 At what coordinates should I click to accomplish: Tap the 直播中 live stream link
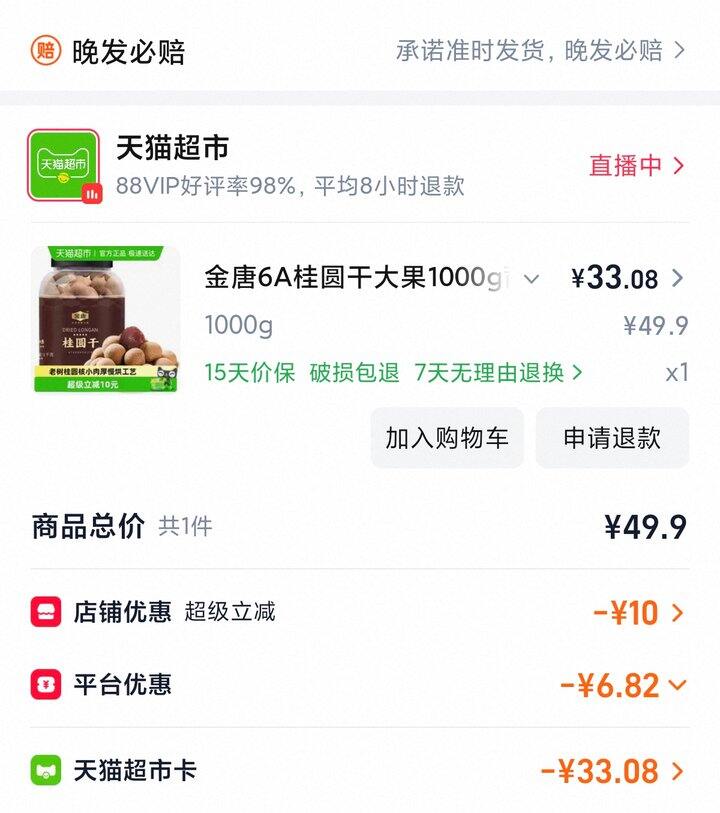click(x=636, y=166)
